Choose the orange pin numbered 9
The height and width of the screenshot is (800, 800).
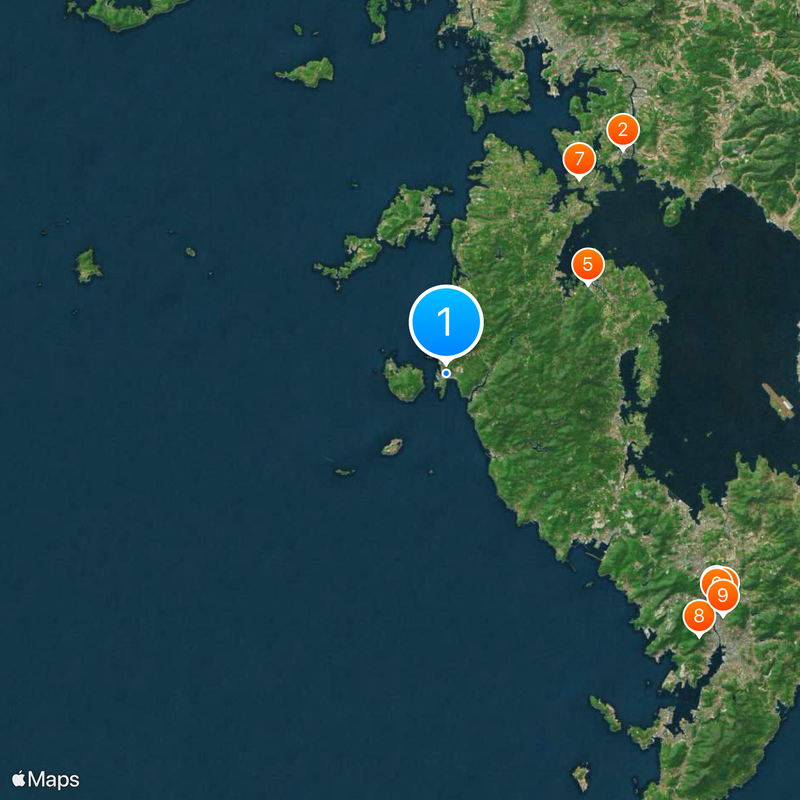point(723,596)
